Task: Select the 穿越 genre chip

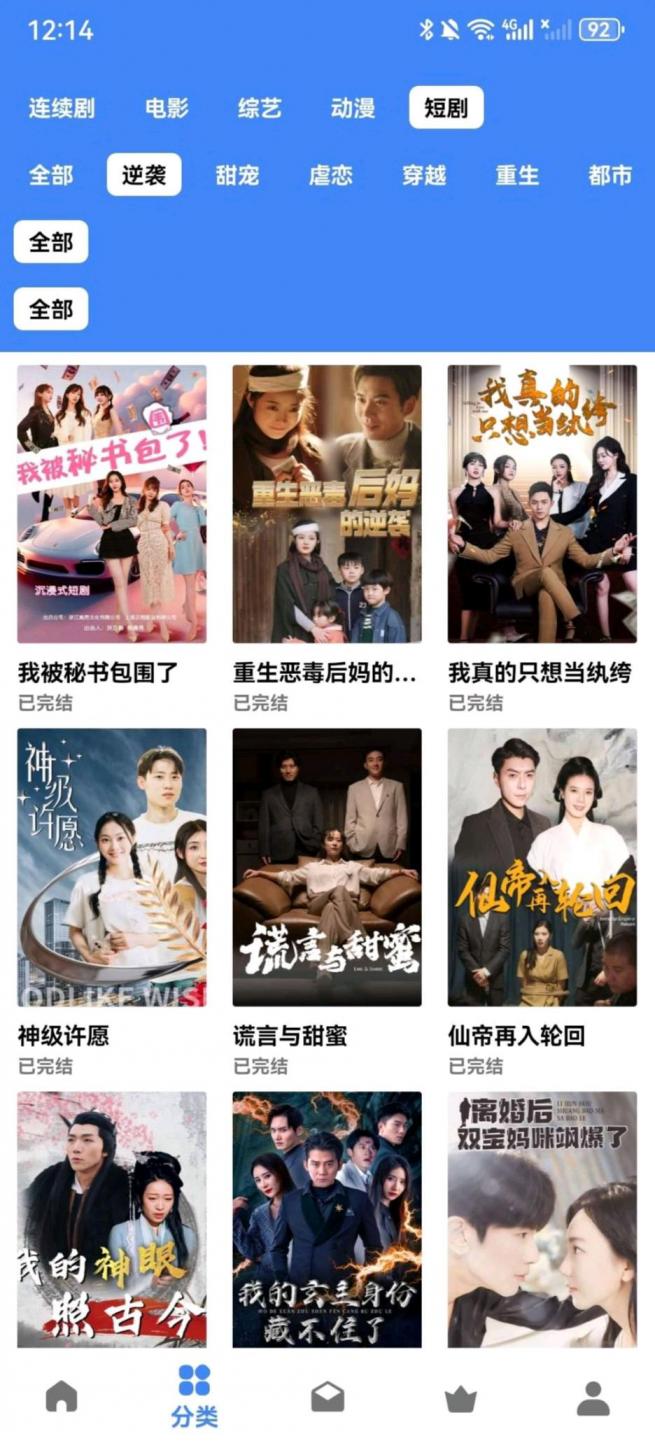Action: (424, 175)
